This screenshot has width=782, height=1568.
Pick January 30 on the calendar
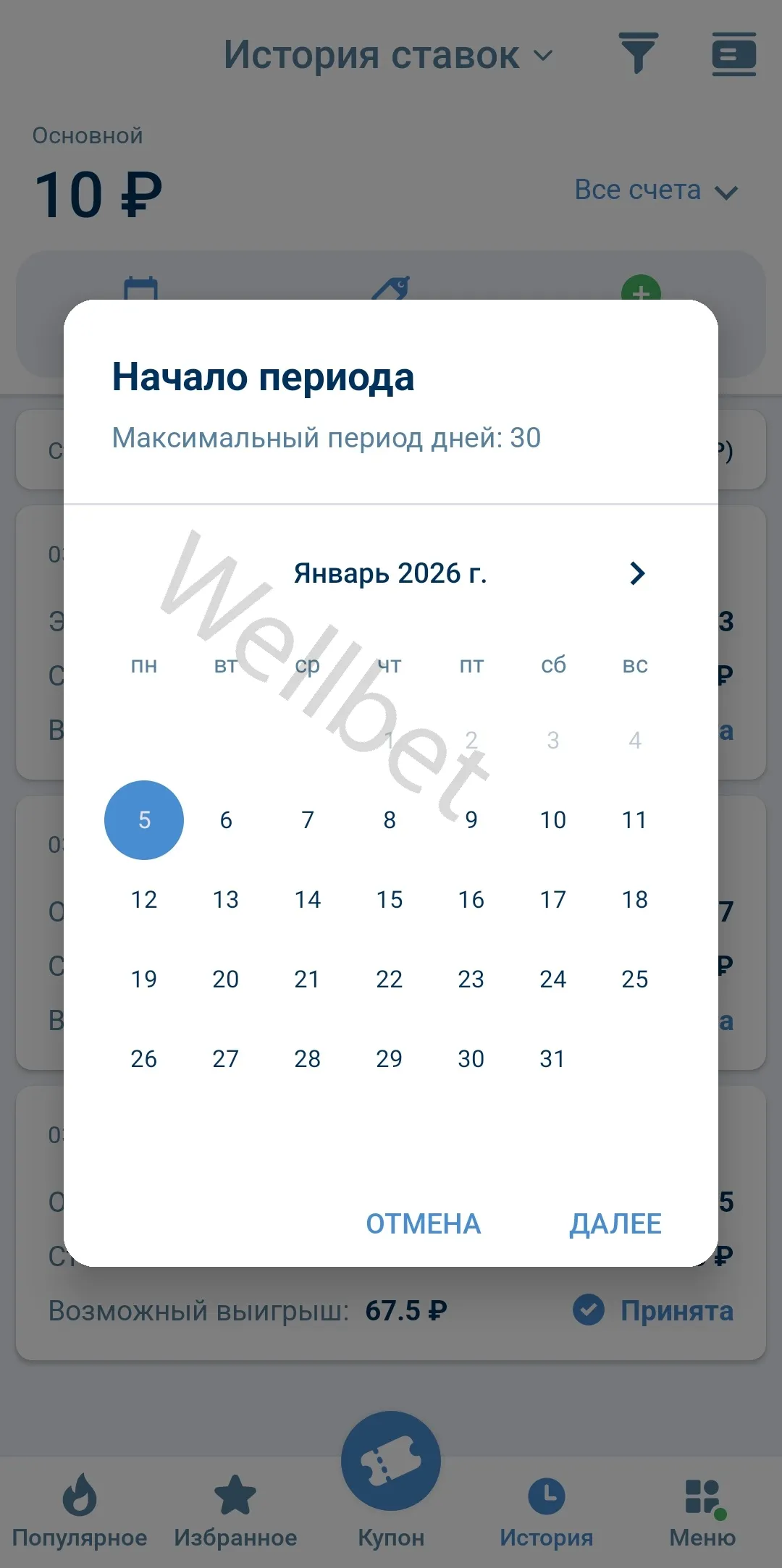(x=471, y=1059)
